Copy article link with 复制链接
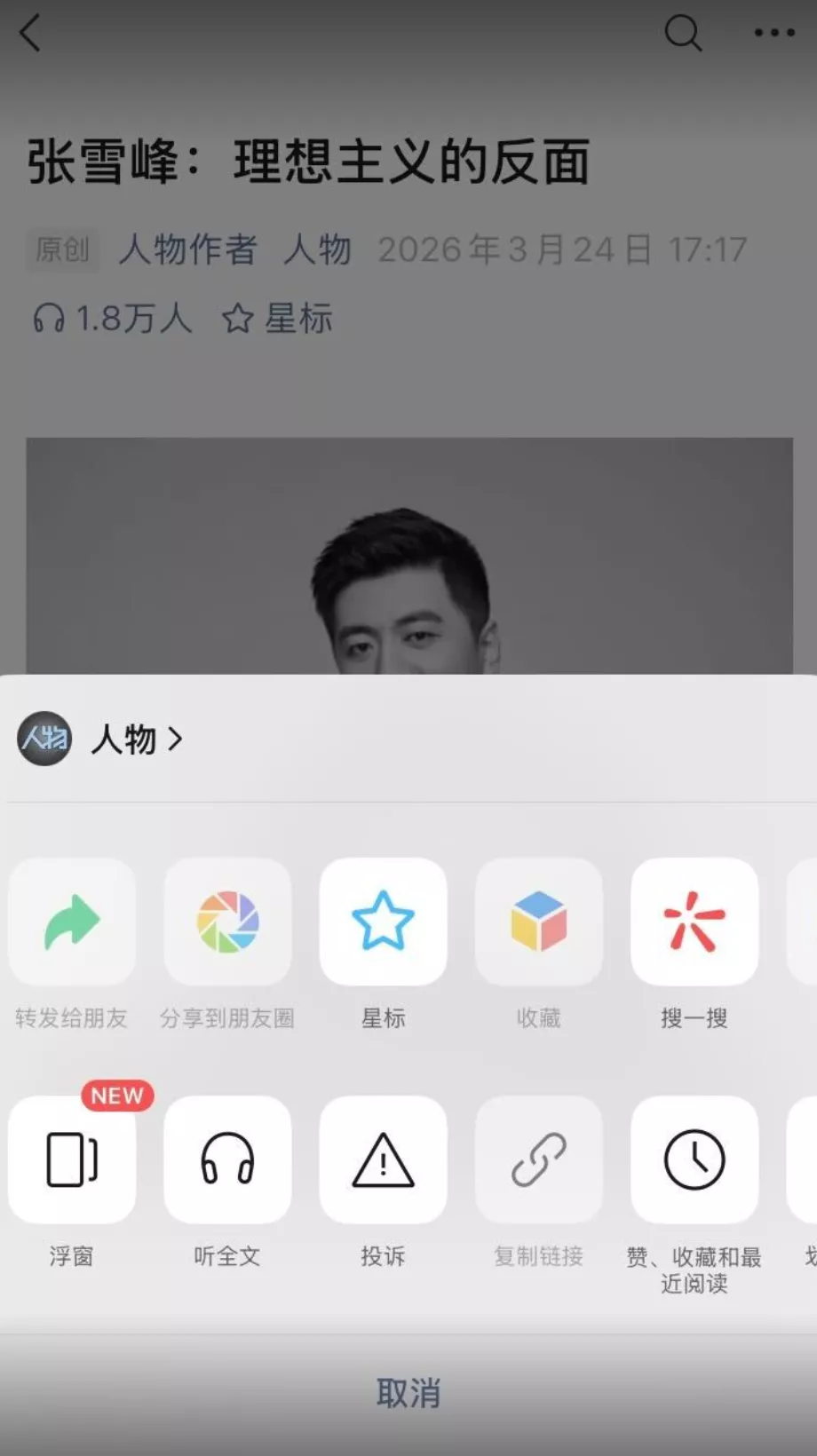 click(538, 1159)
